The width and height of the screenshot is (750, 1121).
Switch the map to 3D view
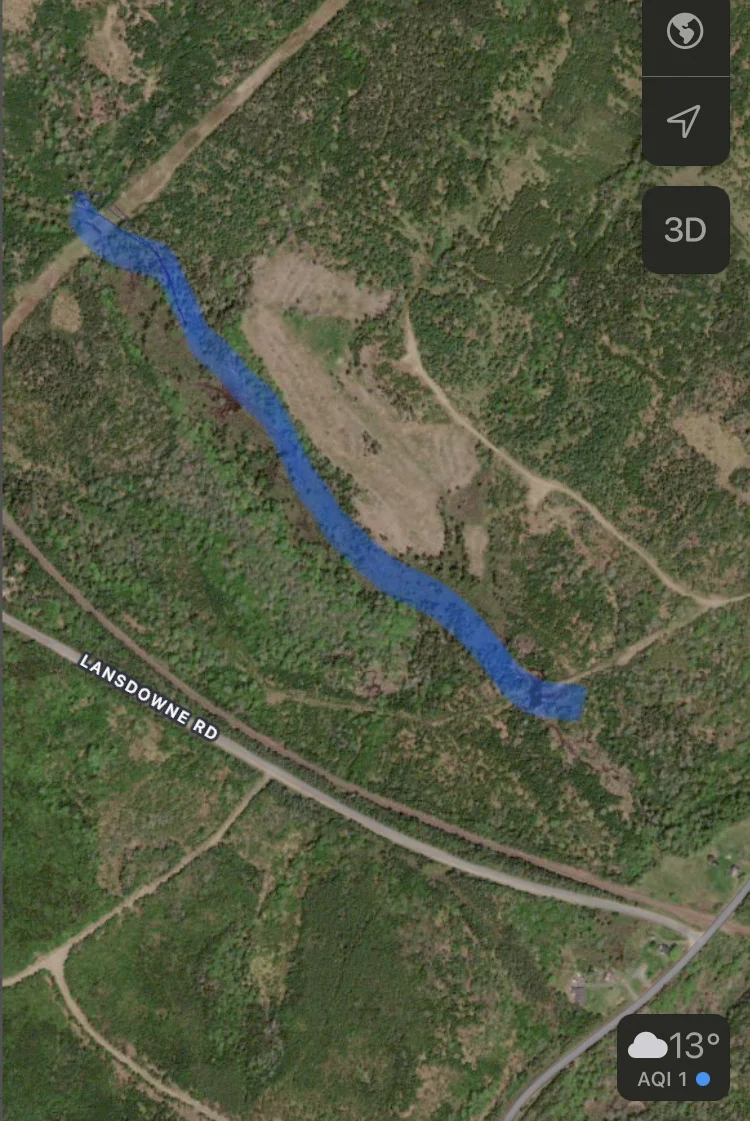[685, 230]
